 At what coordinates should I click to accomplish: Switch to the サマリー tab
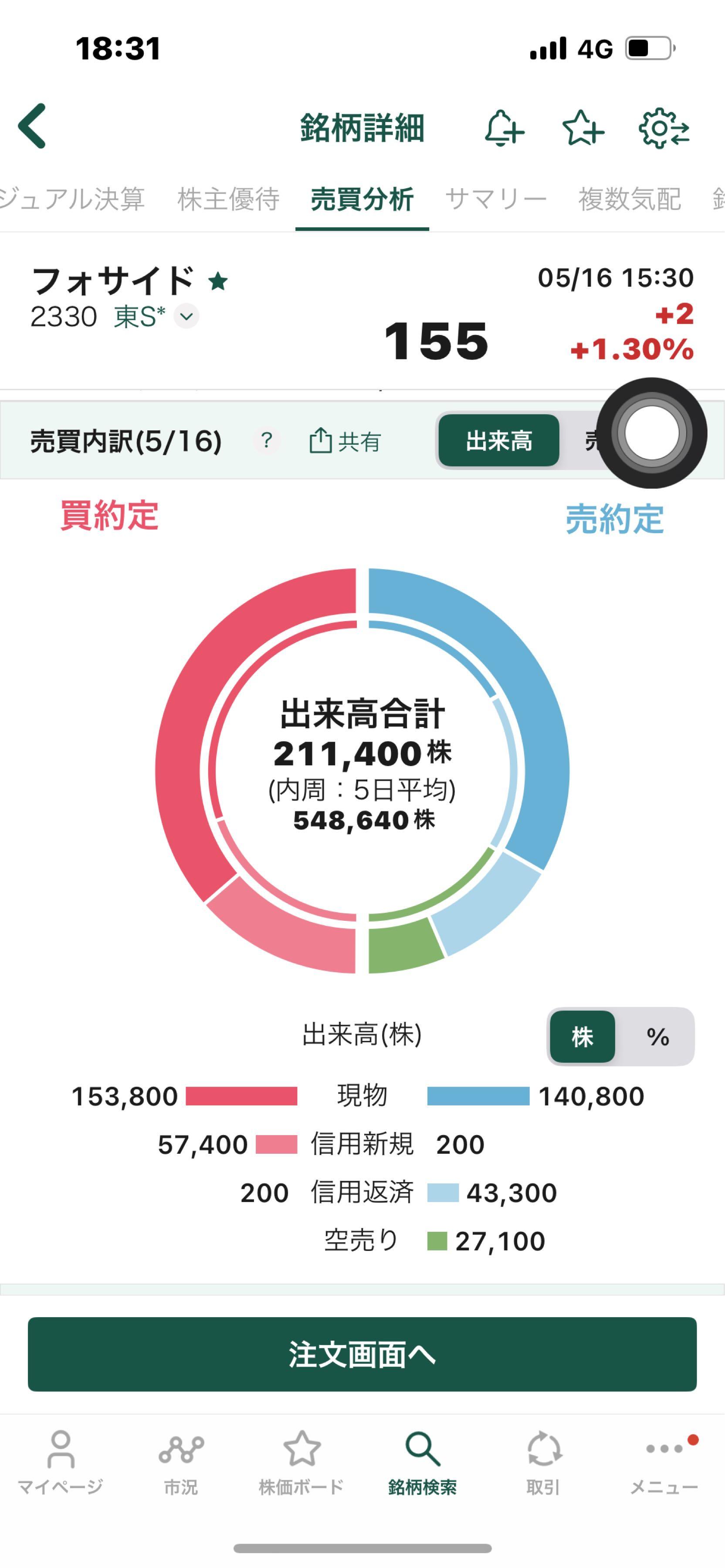pos(495,199)
